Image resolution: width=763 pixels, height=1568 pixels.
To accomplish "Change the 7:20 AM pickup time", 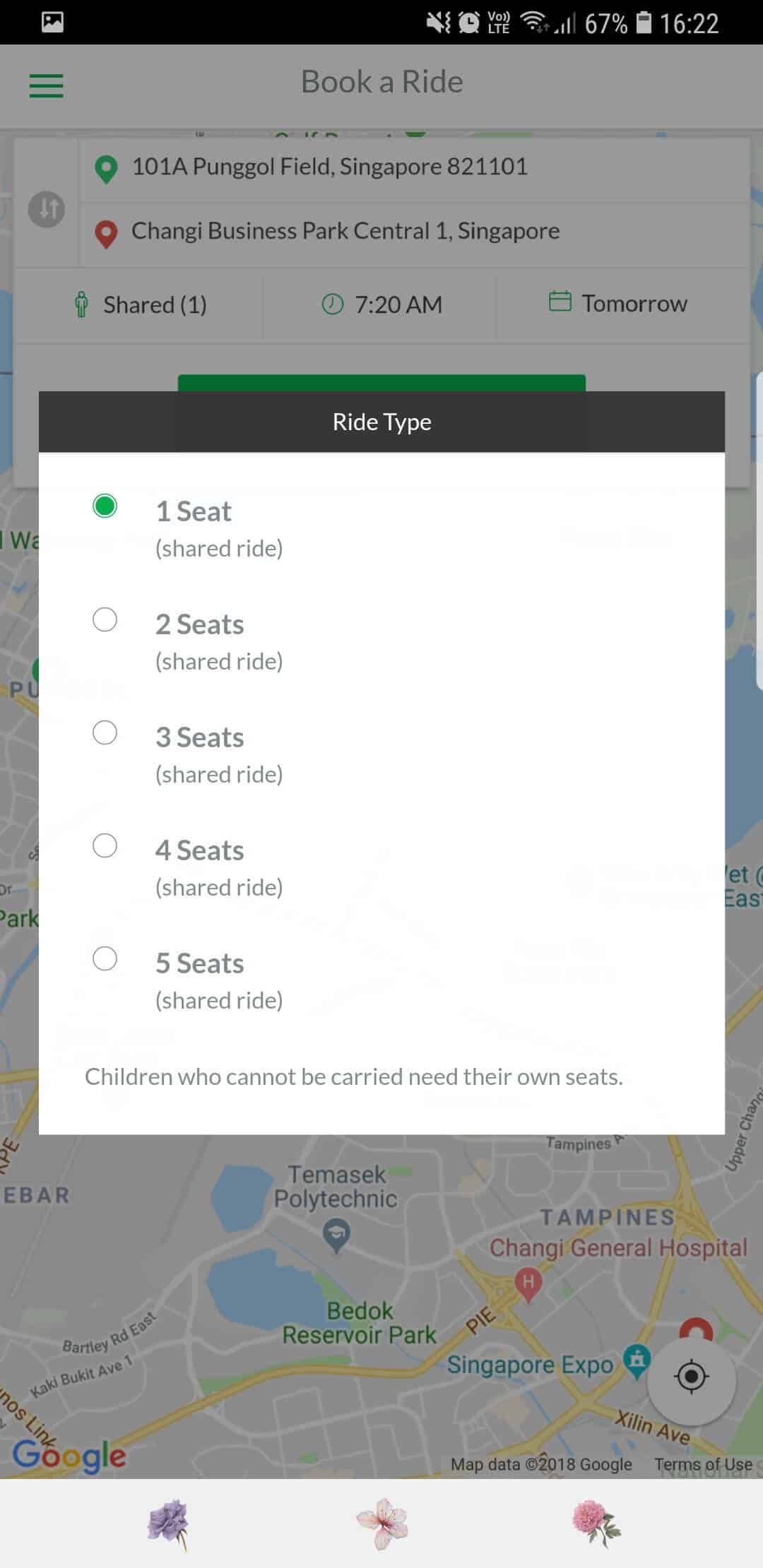I will point(381,304).
